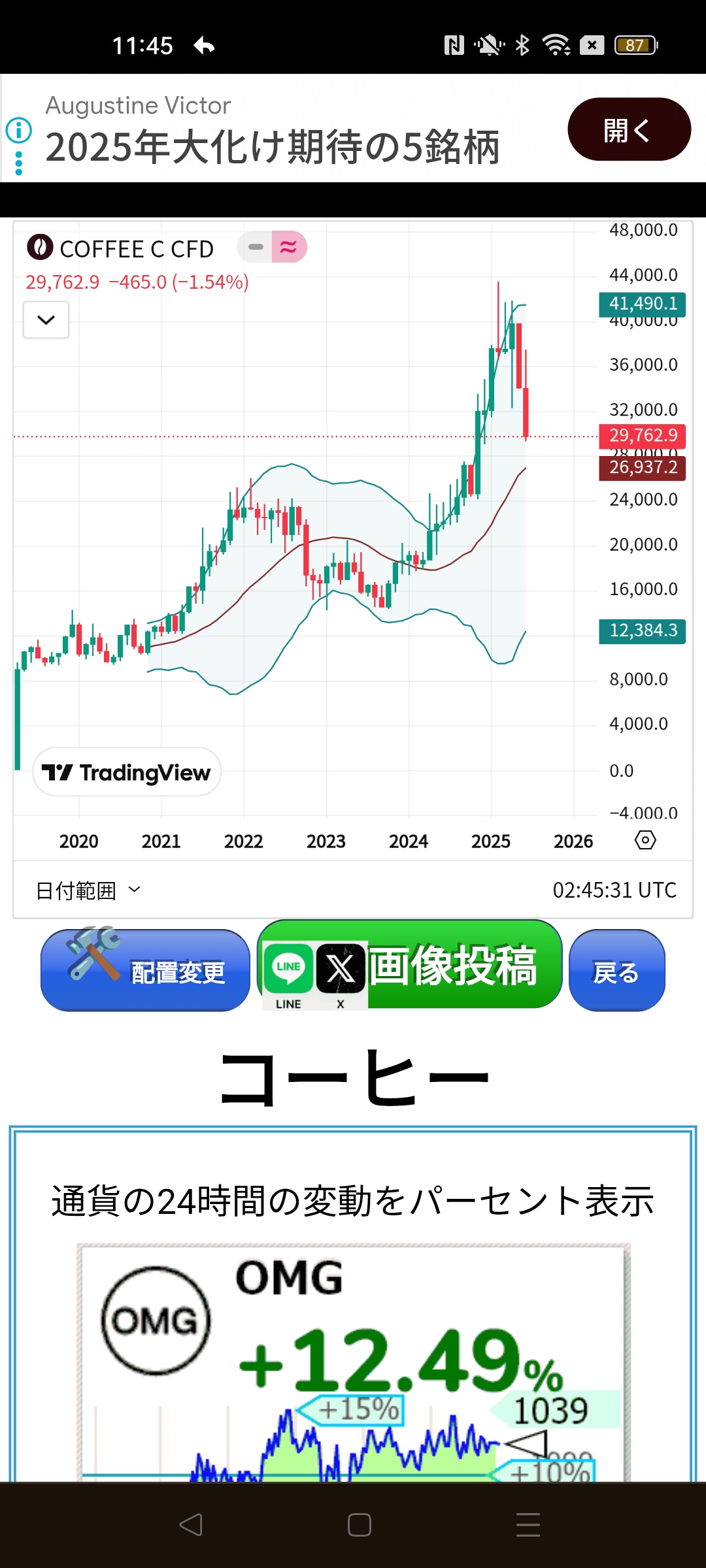Image resolution: width=706 pixels, height=1568 pixels.
Task: Go to the system home screen
Action: [360, 1525]
